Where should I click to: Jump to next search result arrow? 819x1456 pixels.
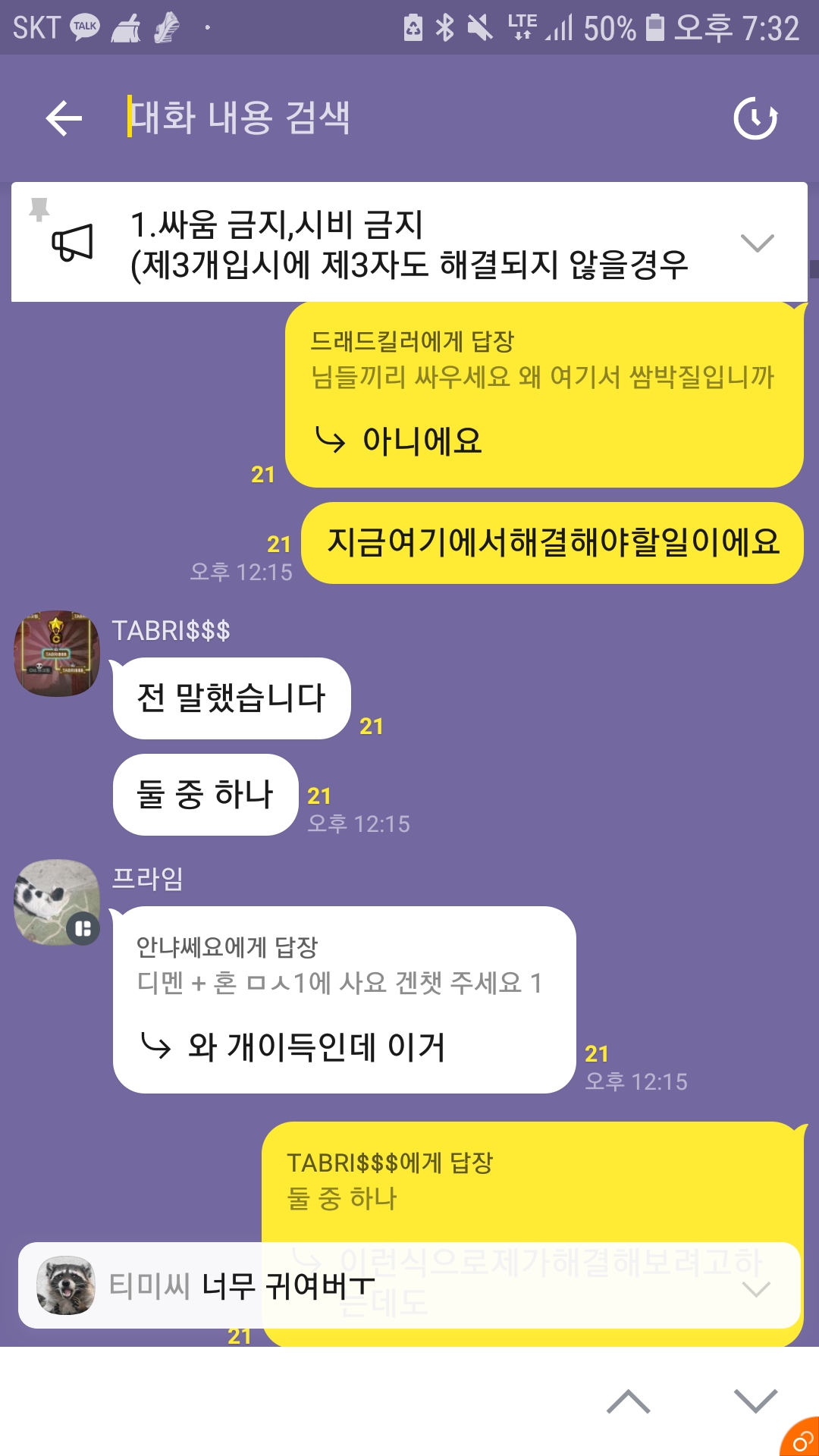[755, 1401]
